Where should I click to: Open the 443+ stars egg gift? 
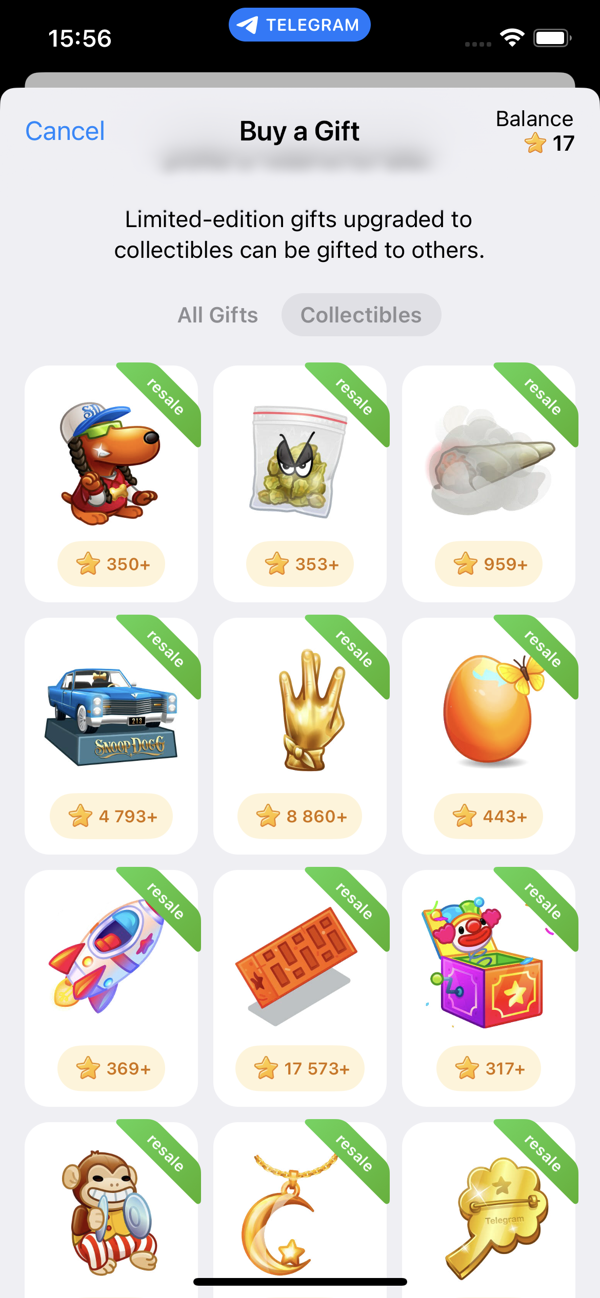click(x=488, y=735)
